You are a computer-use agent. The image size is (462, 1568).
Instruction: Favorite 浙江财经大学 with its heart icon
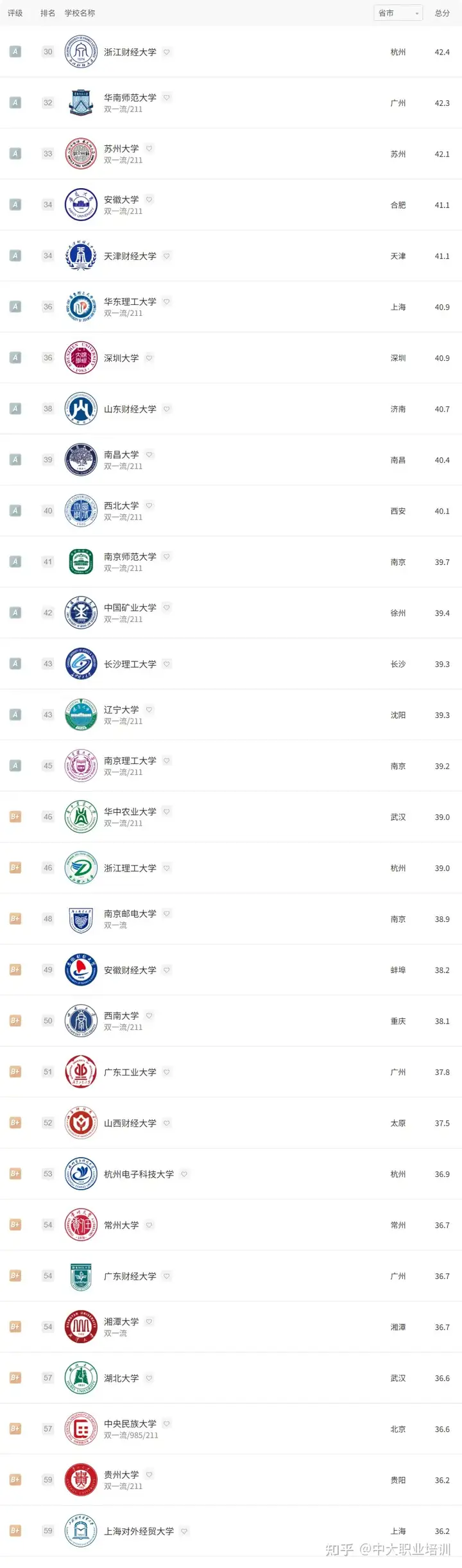[x=167, y=52]
